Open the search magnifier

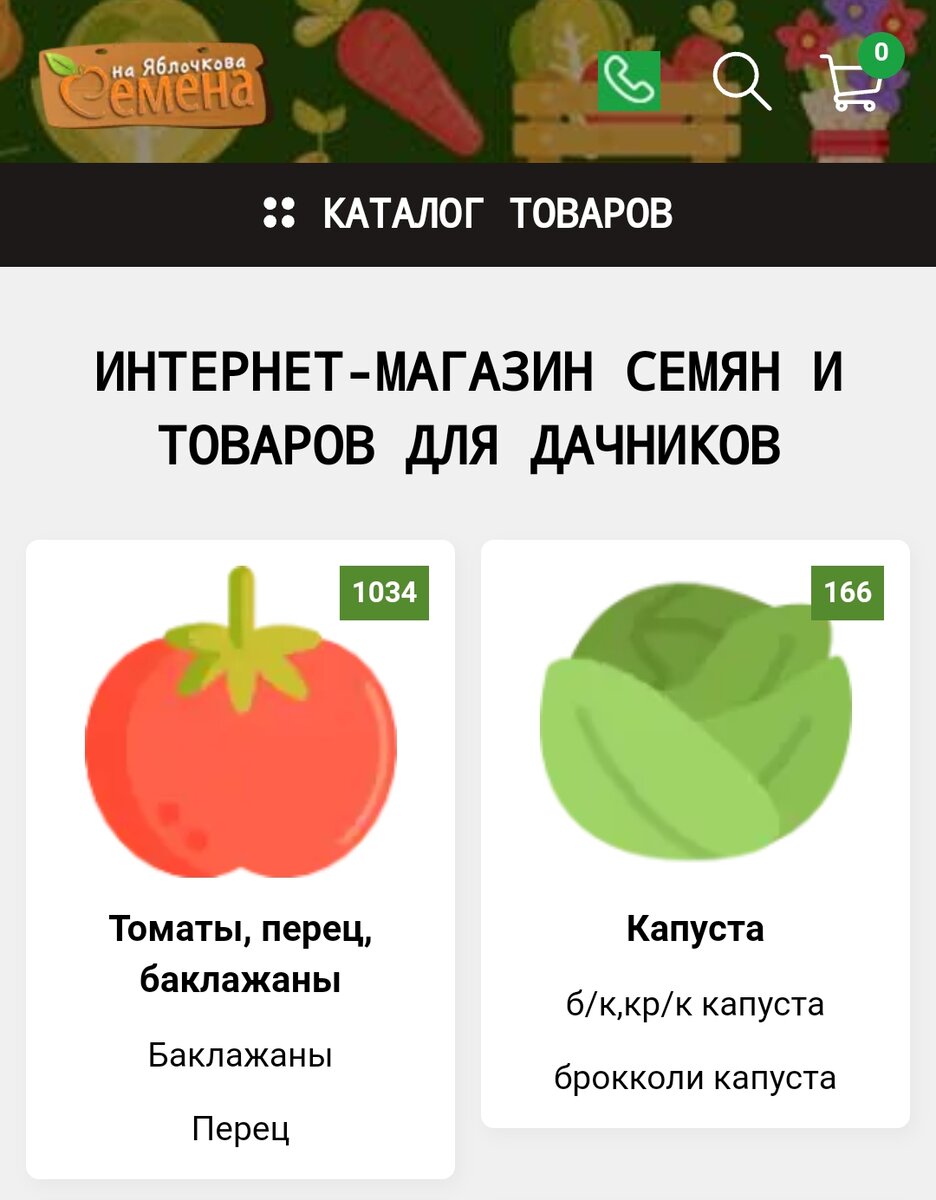click(x=741, y=81)
